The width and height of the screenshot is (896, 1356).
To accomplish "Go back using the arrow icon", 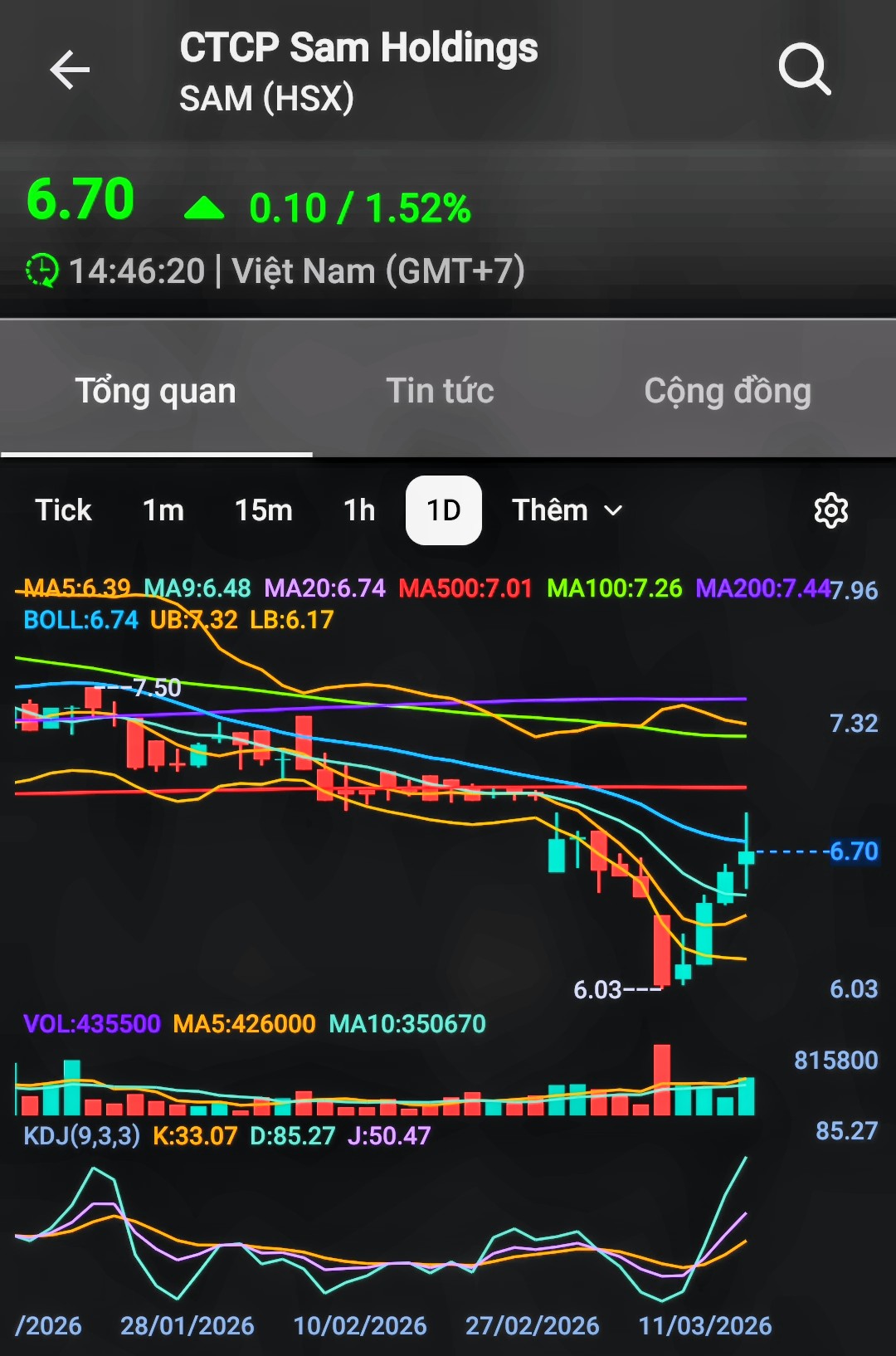I will (x=70, y=69).
